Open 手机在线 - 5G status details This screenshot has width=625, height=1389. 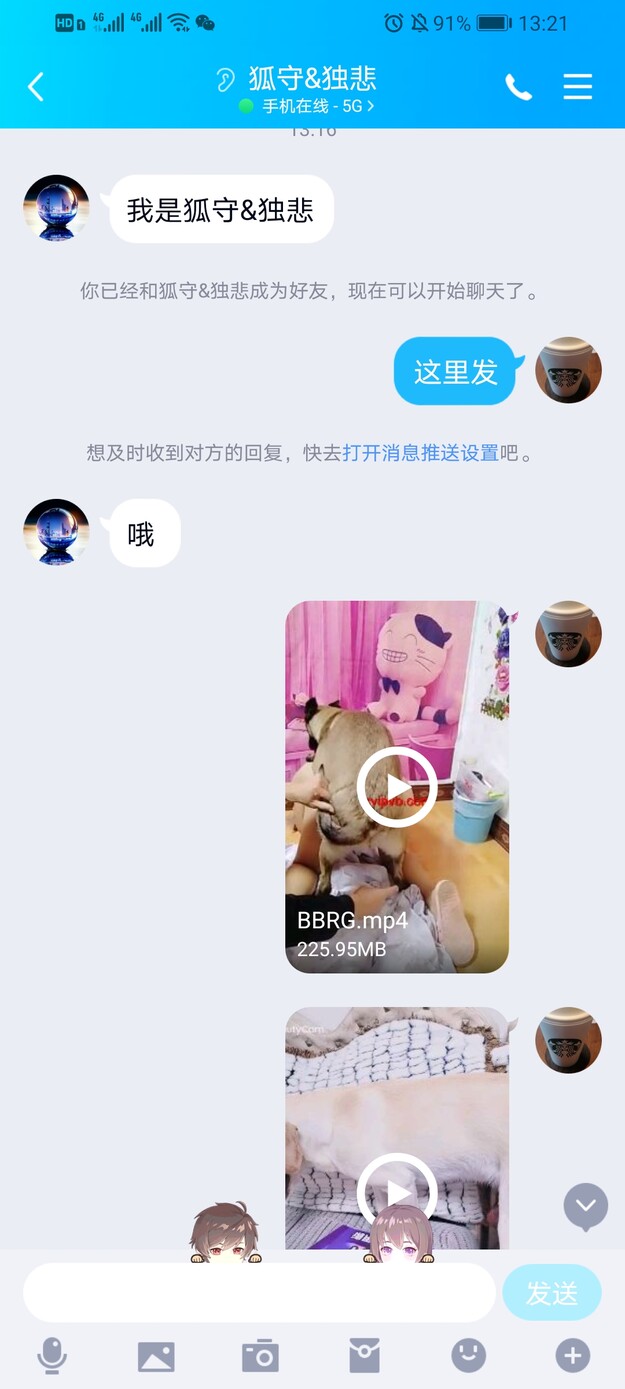pyautogui.click(x=310, y=106)
